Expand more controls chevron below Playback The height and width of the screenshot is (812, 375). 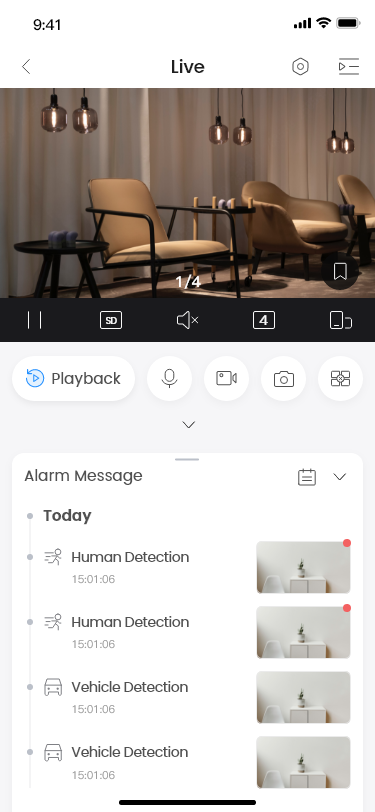pyautogui.click(x=189, y=425)
